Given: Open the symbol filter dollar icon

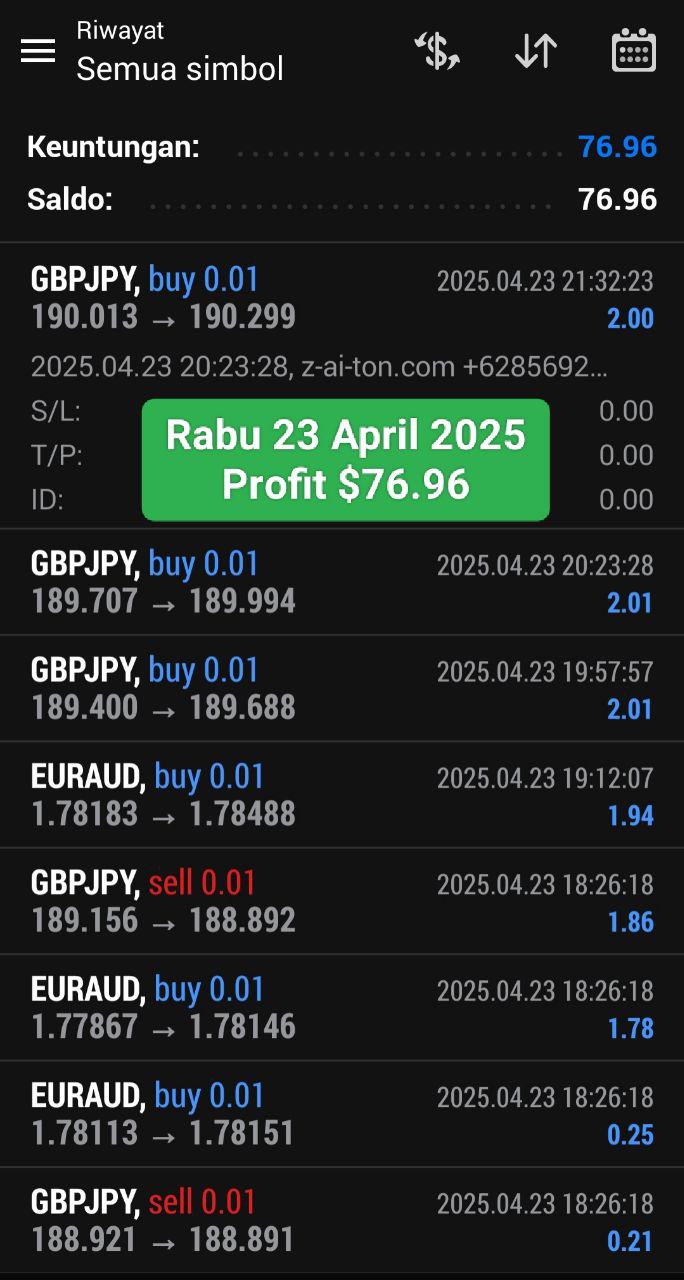Looking at the screenshot, I should (437, 51).
